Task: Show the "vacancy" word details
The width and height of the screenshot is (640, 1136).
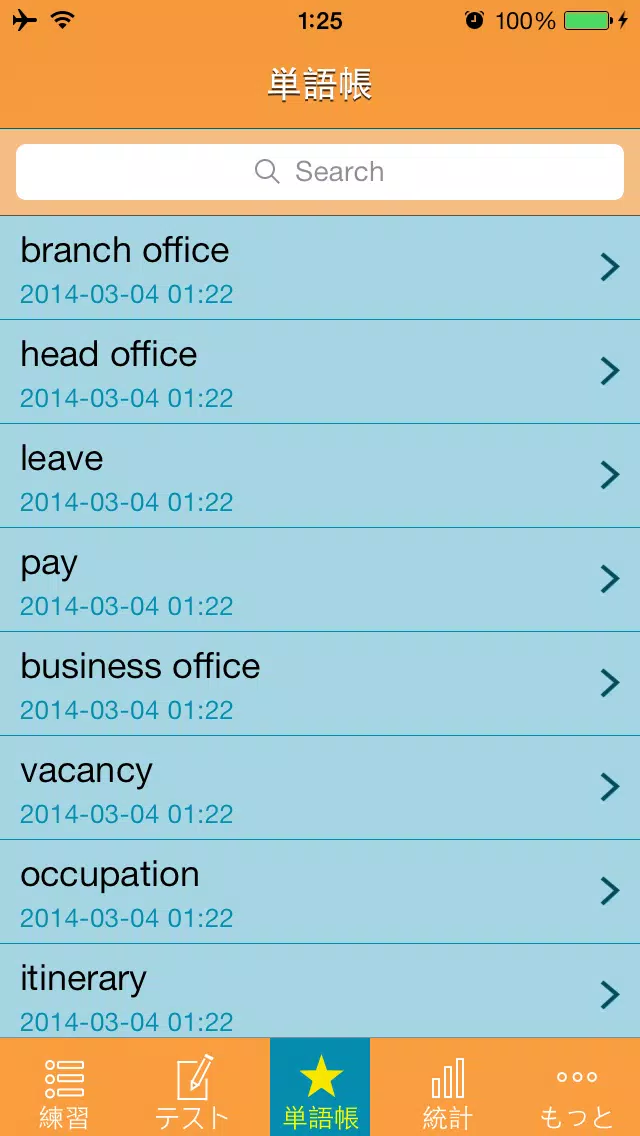Action: click(320, 788)
